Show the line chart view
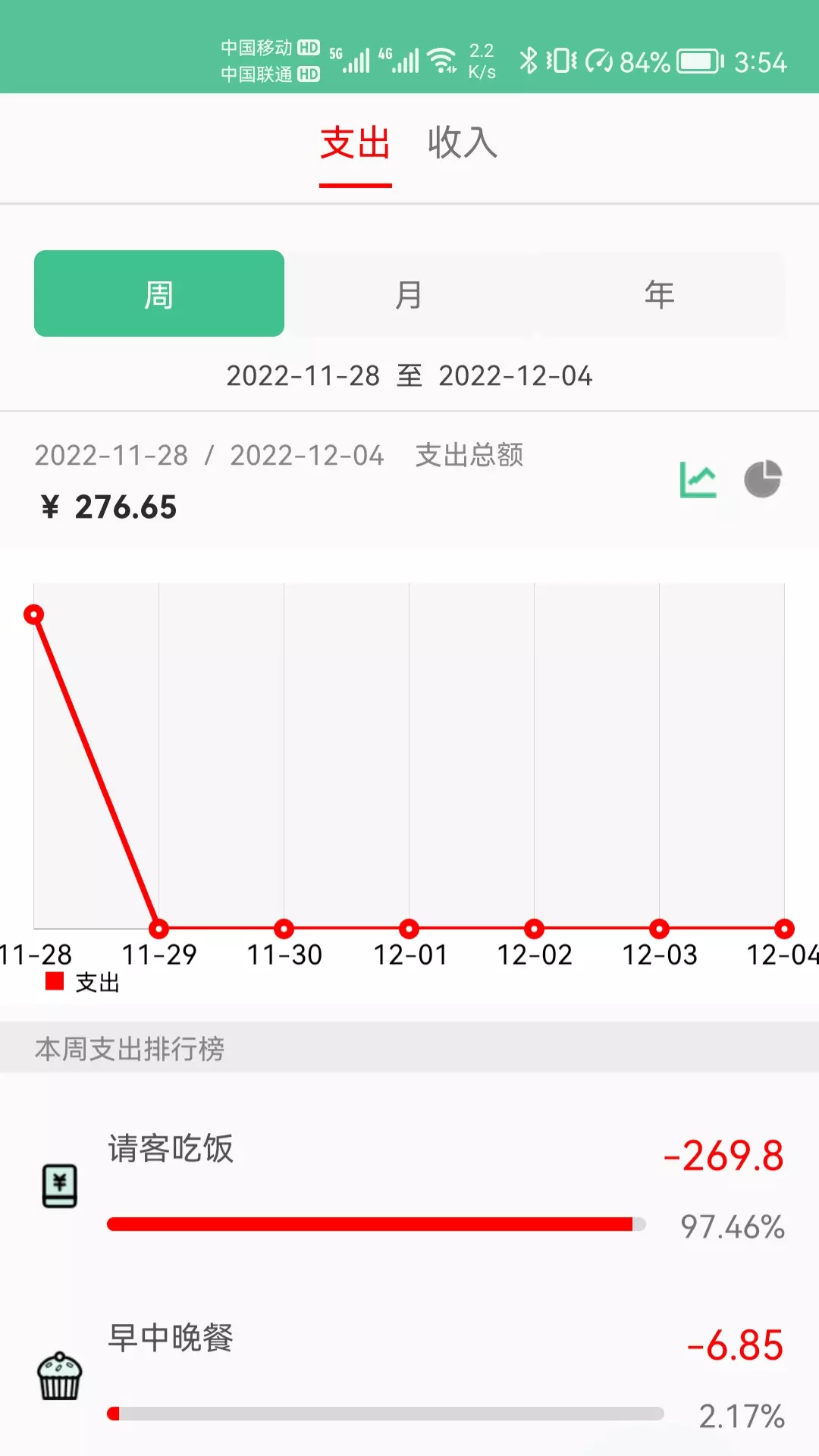 coord(698,480)
